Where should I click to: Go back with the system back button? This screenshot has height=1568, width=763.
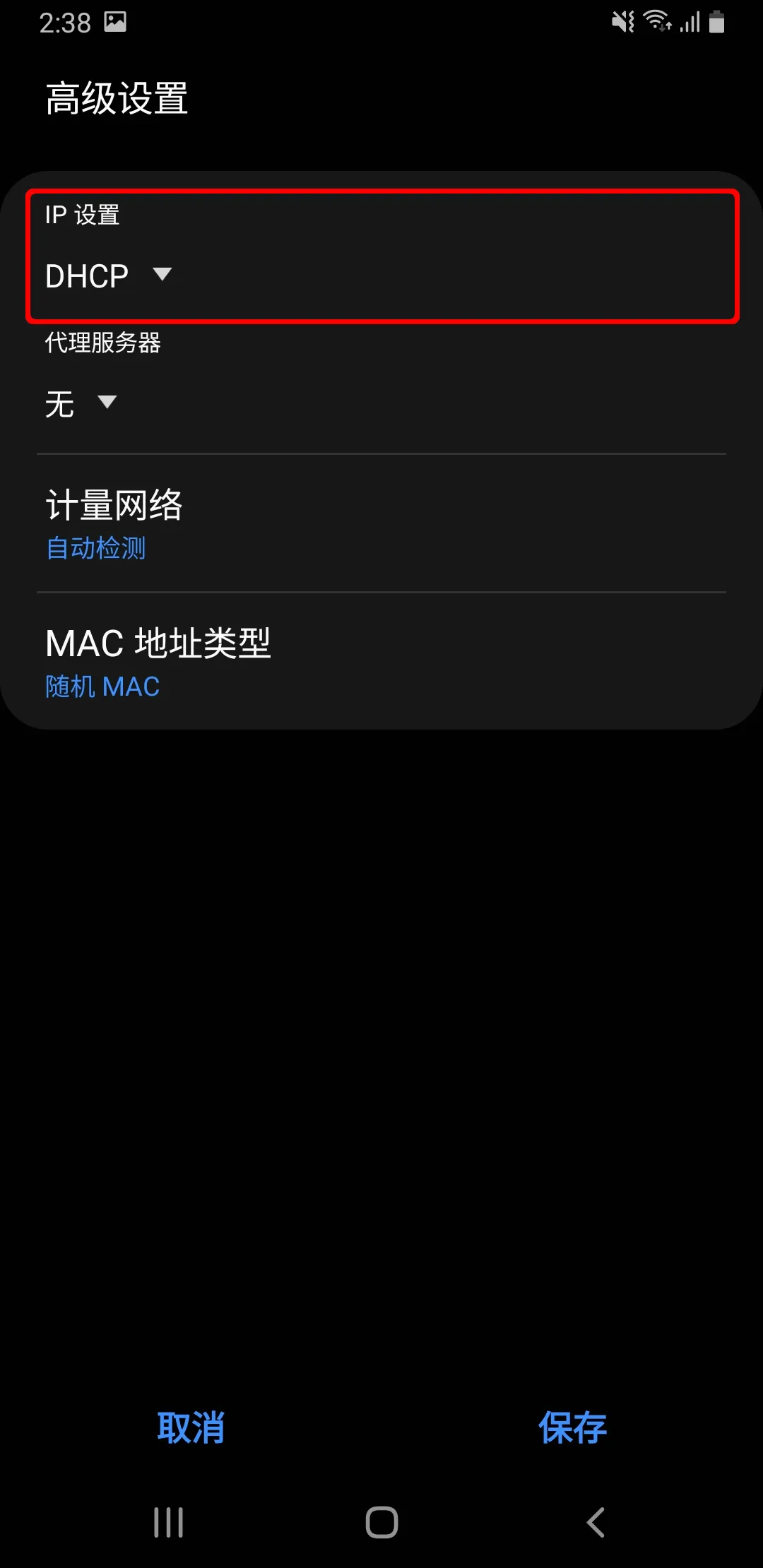[596, 1522]
